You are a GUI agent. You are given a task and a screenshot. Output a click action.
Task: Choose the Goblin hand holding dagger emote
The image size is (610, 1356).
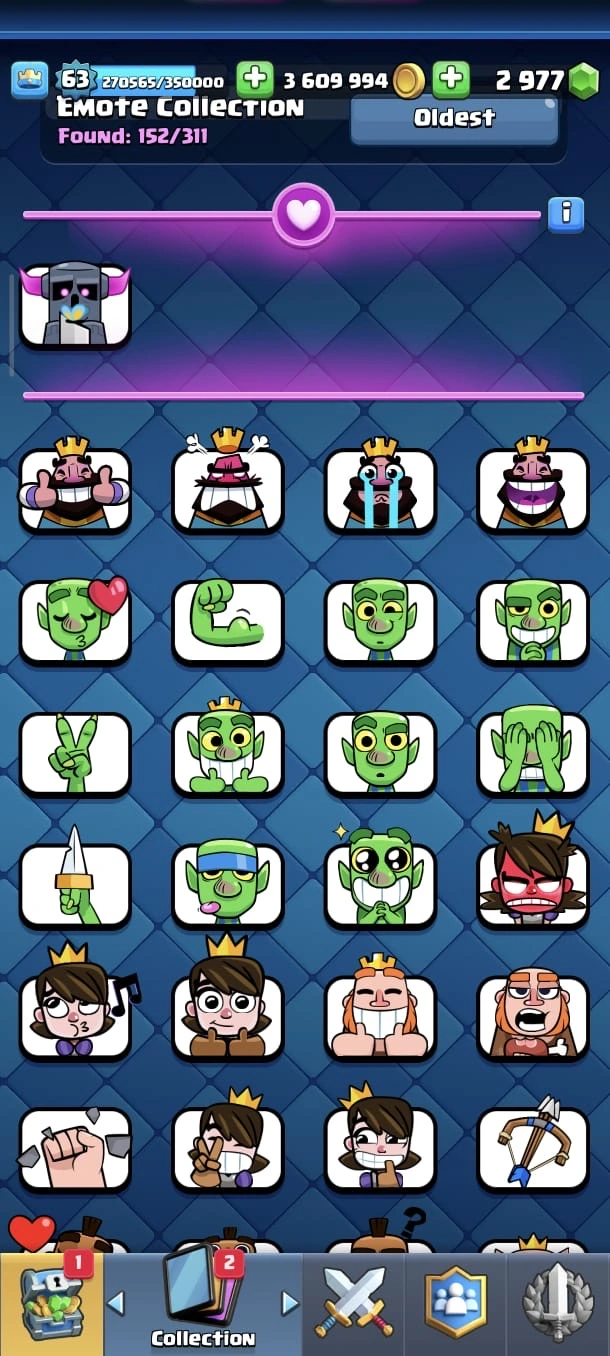pyautogui.click(x=75, y=886)
